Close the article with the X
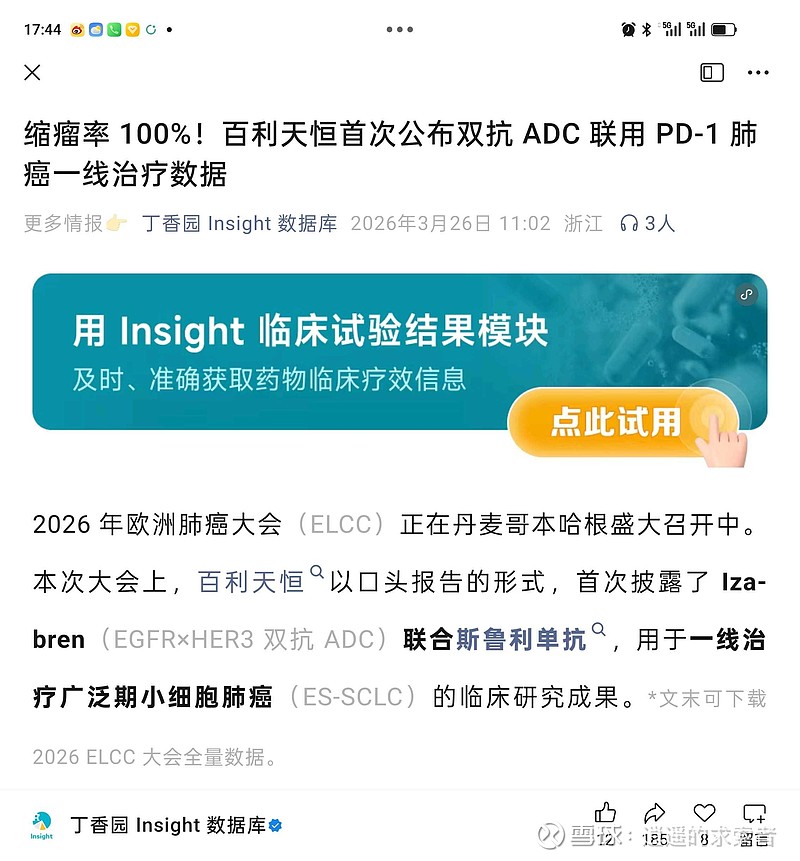This screenshot has width=800, height=861. 32,72
